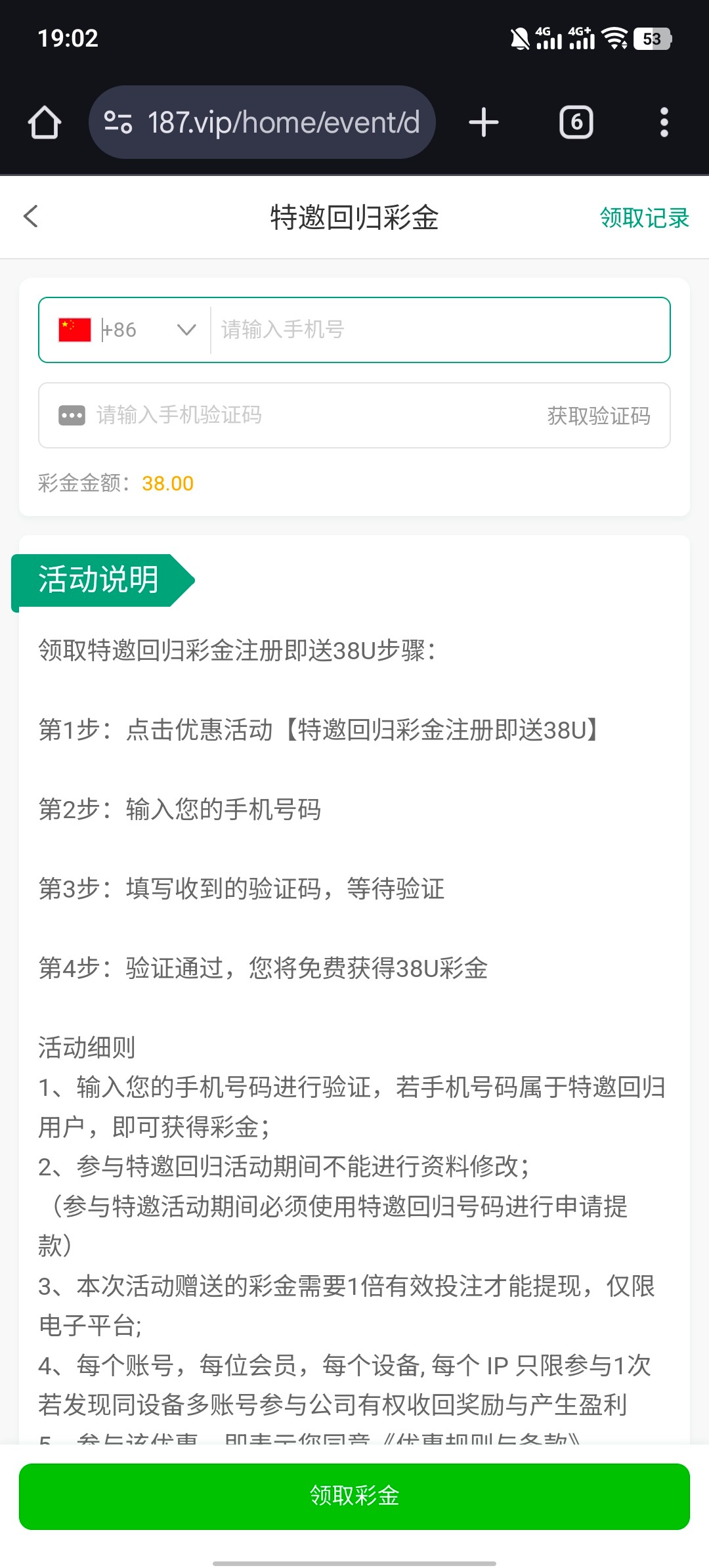Image resolution: width=709 pixels, height=1568 pixels.
Task: Expand the +86 country code dropdown
Action: 186,330
